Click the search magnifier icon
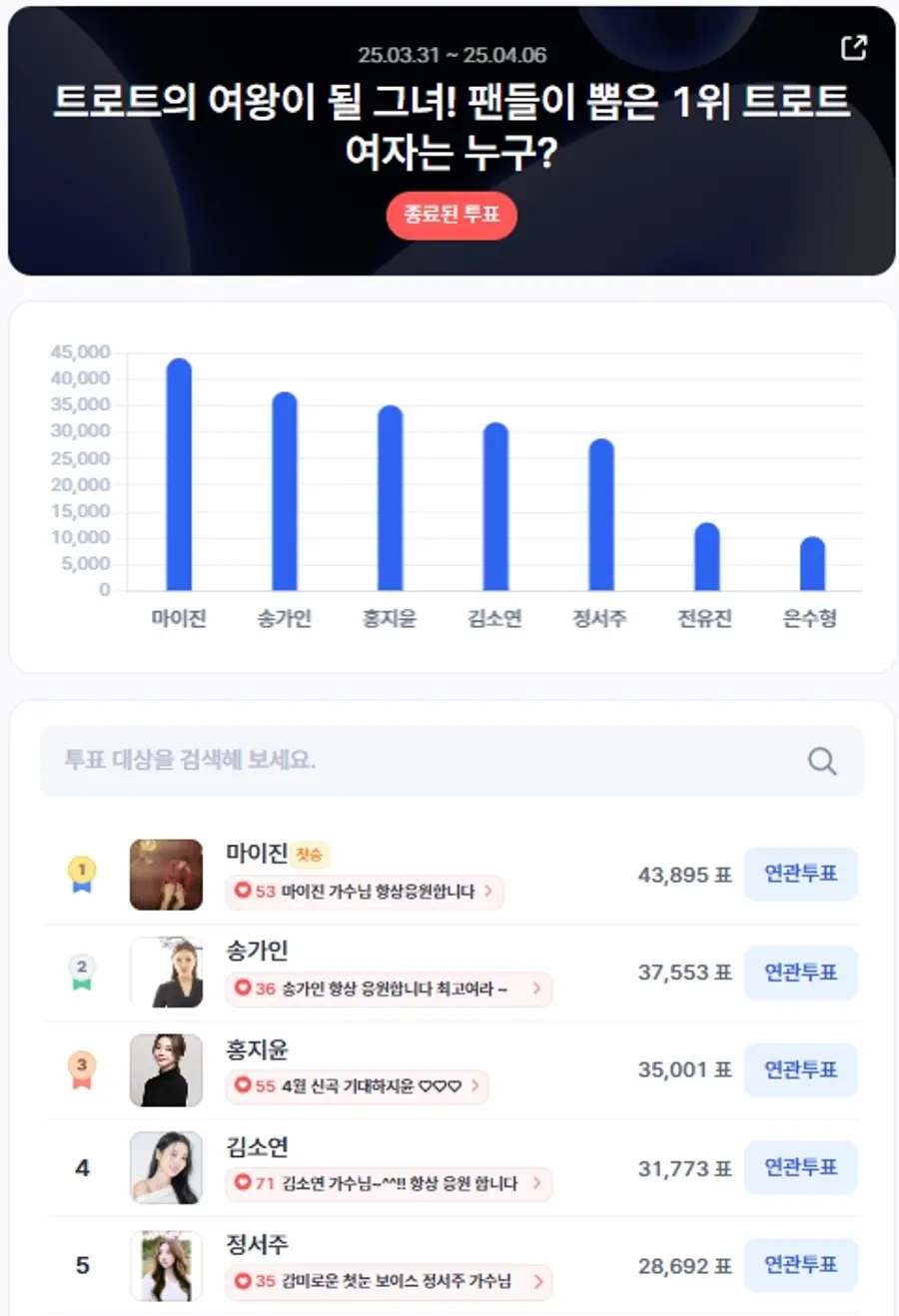Viewport: 899px width, 1316px height. coord(821,761)
